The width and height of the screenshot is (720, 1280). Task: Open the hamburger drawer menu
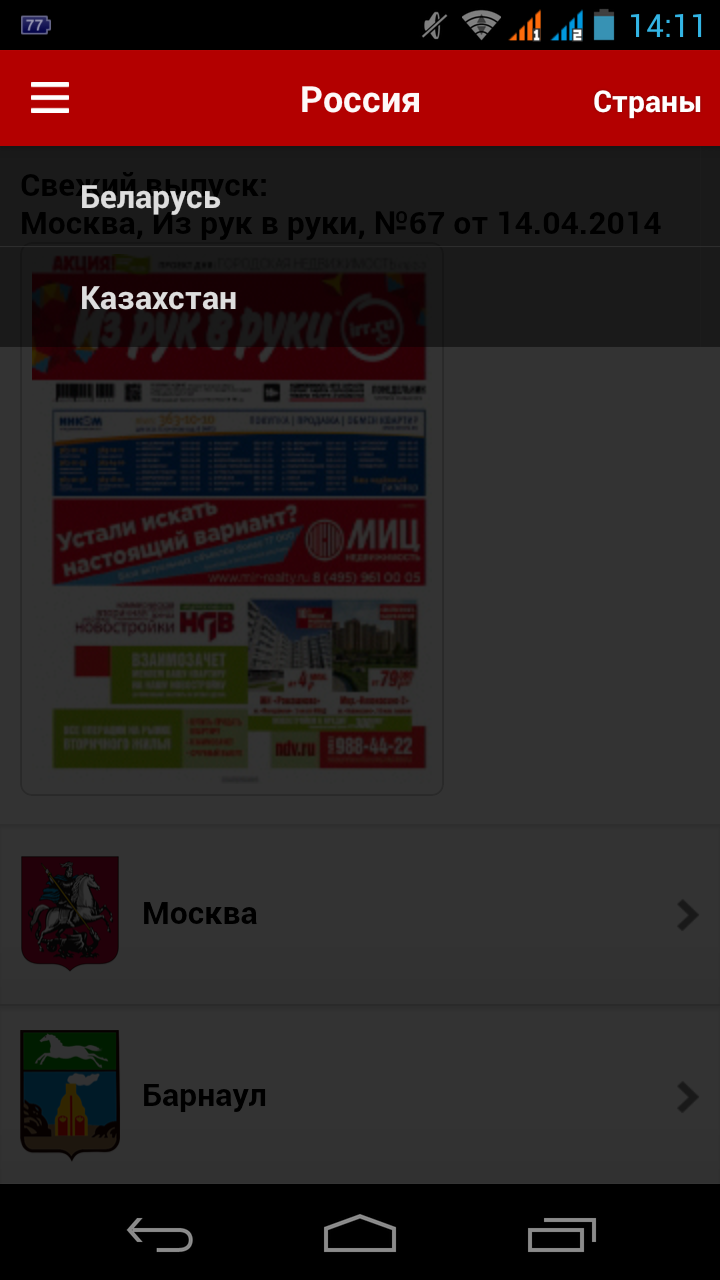49,98
